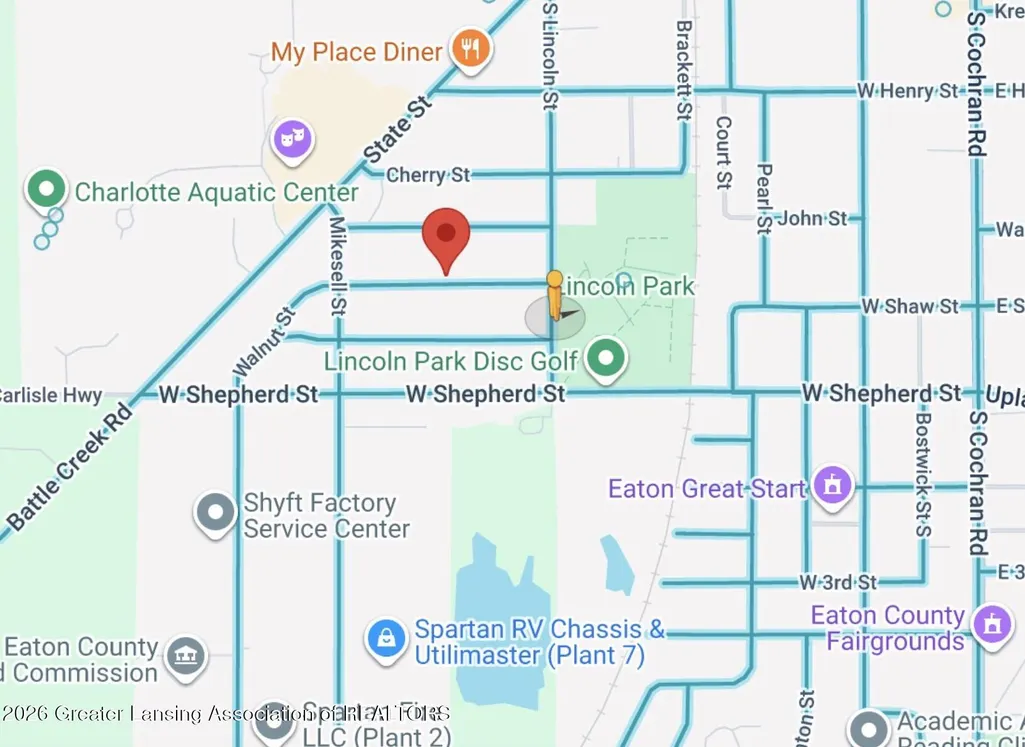Select the Eaton Great Start marker
This screenshot has width=1025, height=747.
(832, 487)
